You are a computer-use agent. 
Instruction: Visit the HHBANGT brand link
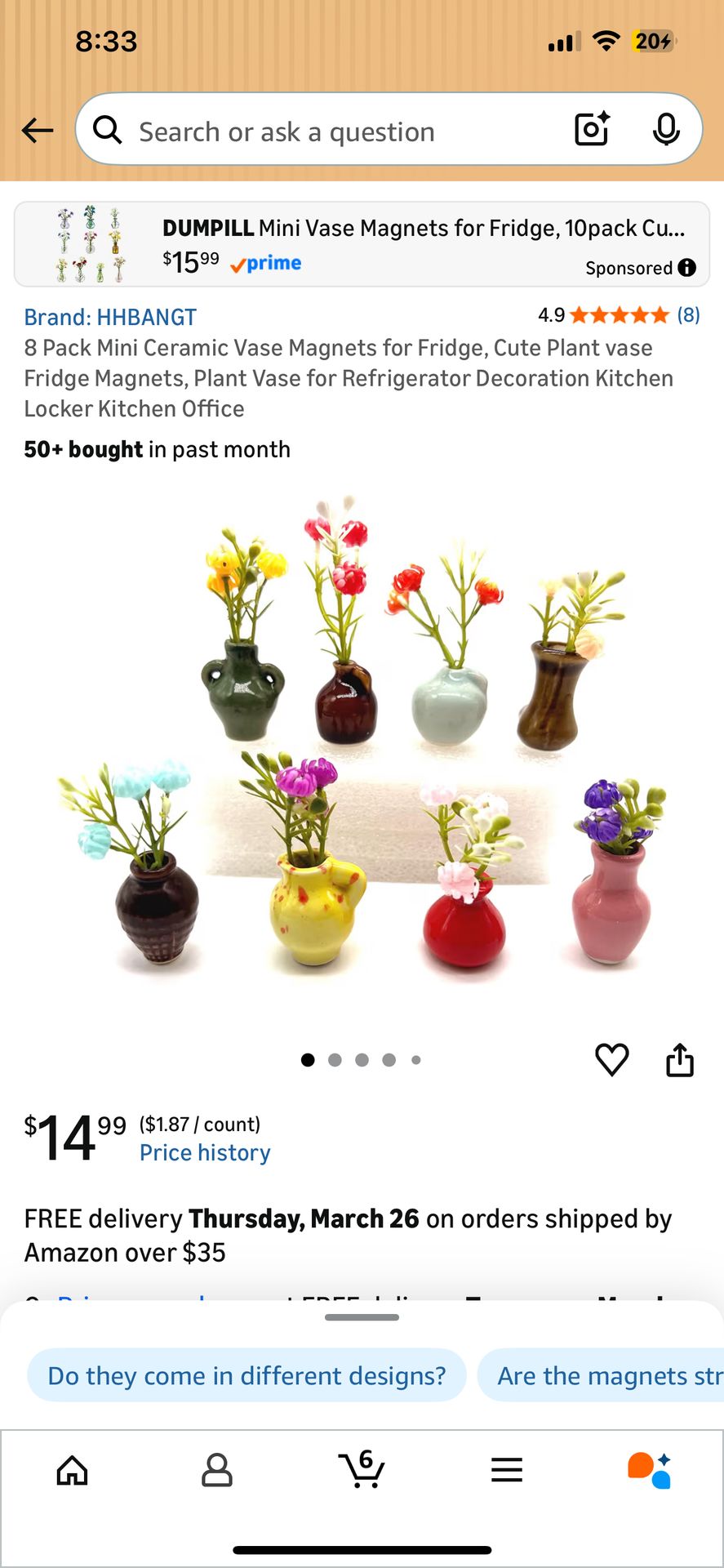110,317
